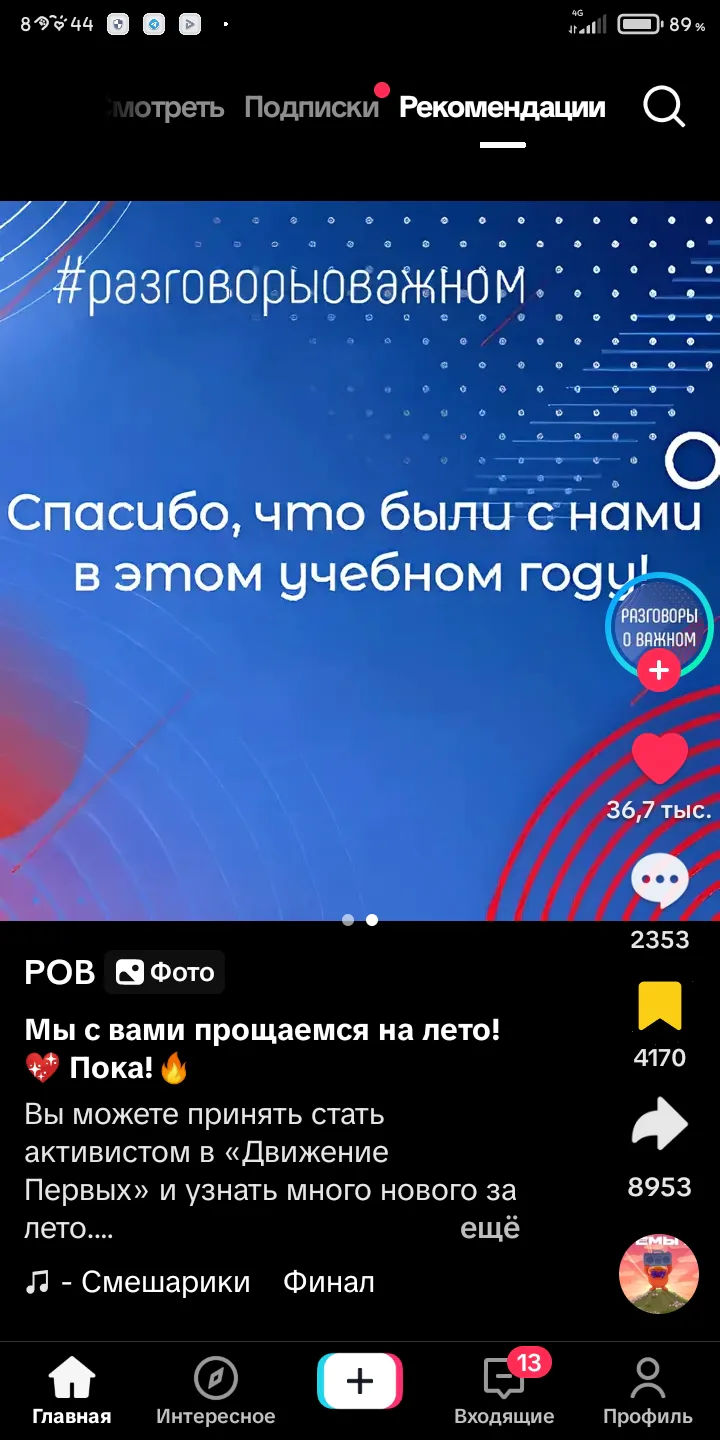Select the Рекомендации tab
The width and height of the screenshot is (720, 1440).
pos(502,107)
